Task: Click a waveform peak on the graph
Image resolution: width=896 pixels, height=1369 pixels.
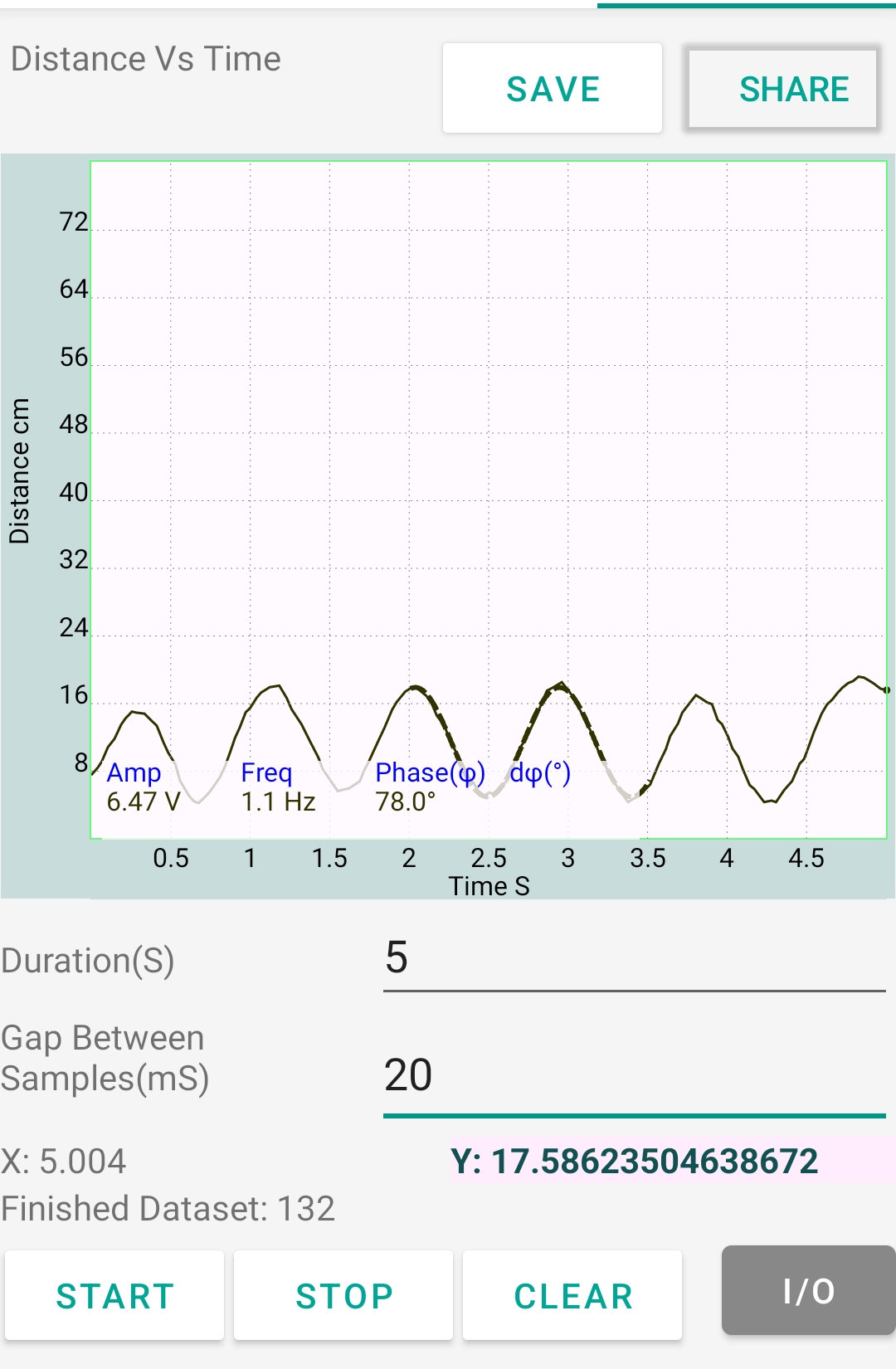Action: 274,687
